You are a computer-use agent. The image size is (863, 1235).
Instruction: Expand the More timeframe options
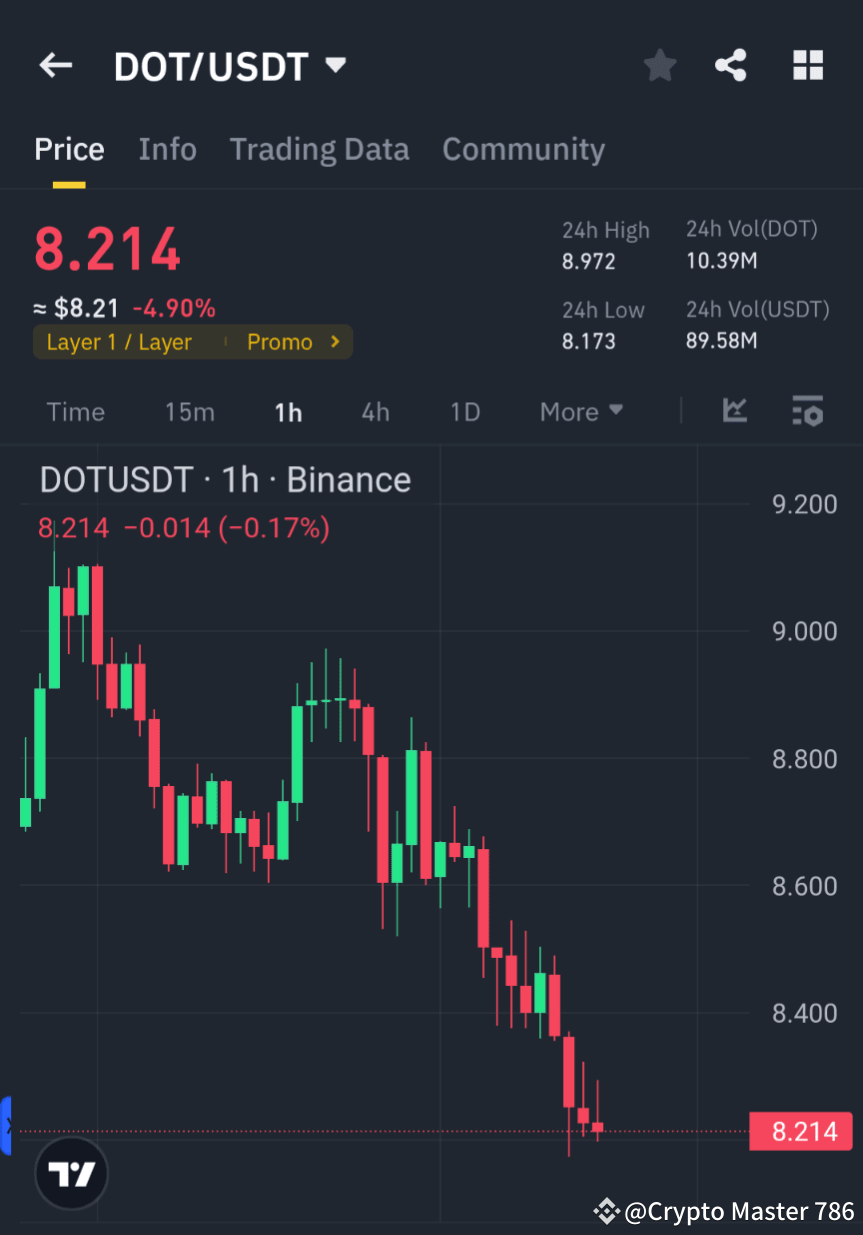581,411
